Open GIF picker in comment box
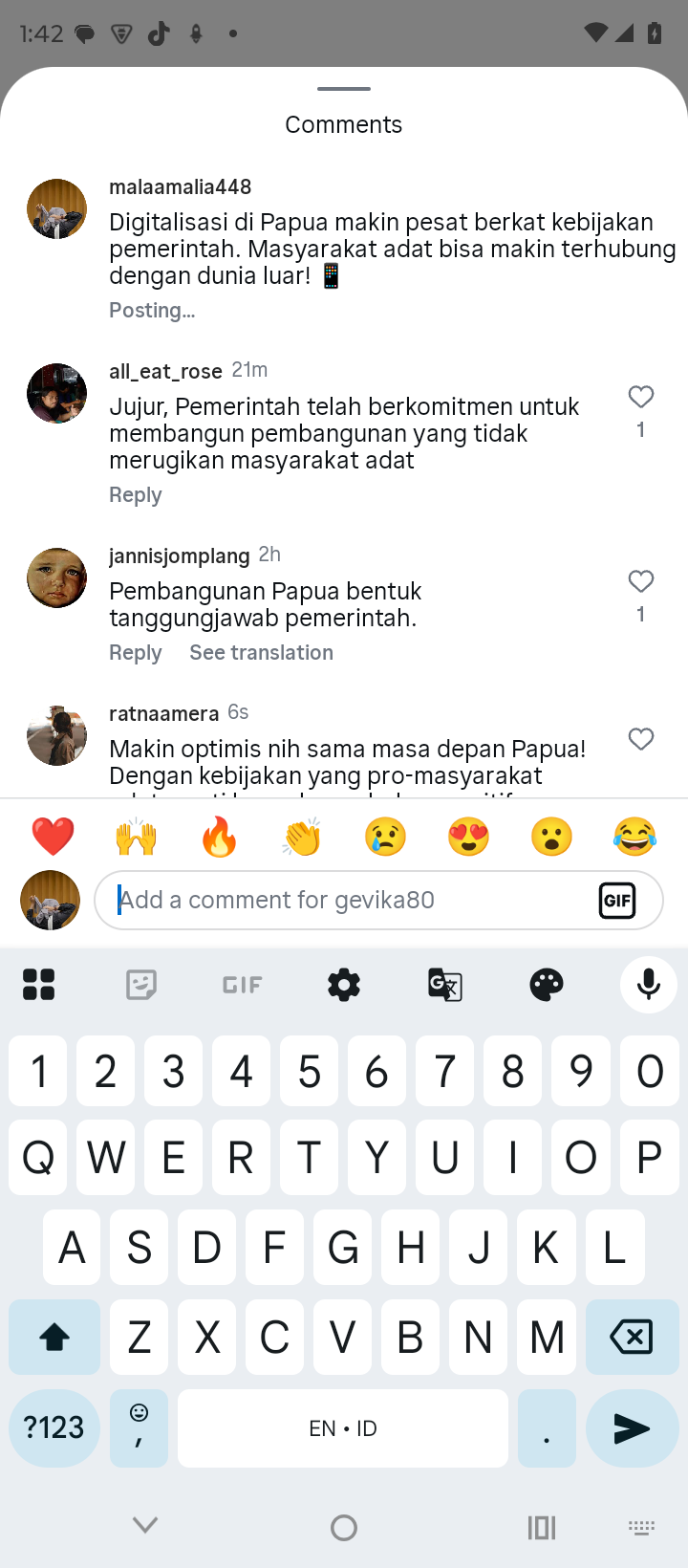 click(x=617, y=900)
